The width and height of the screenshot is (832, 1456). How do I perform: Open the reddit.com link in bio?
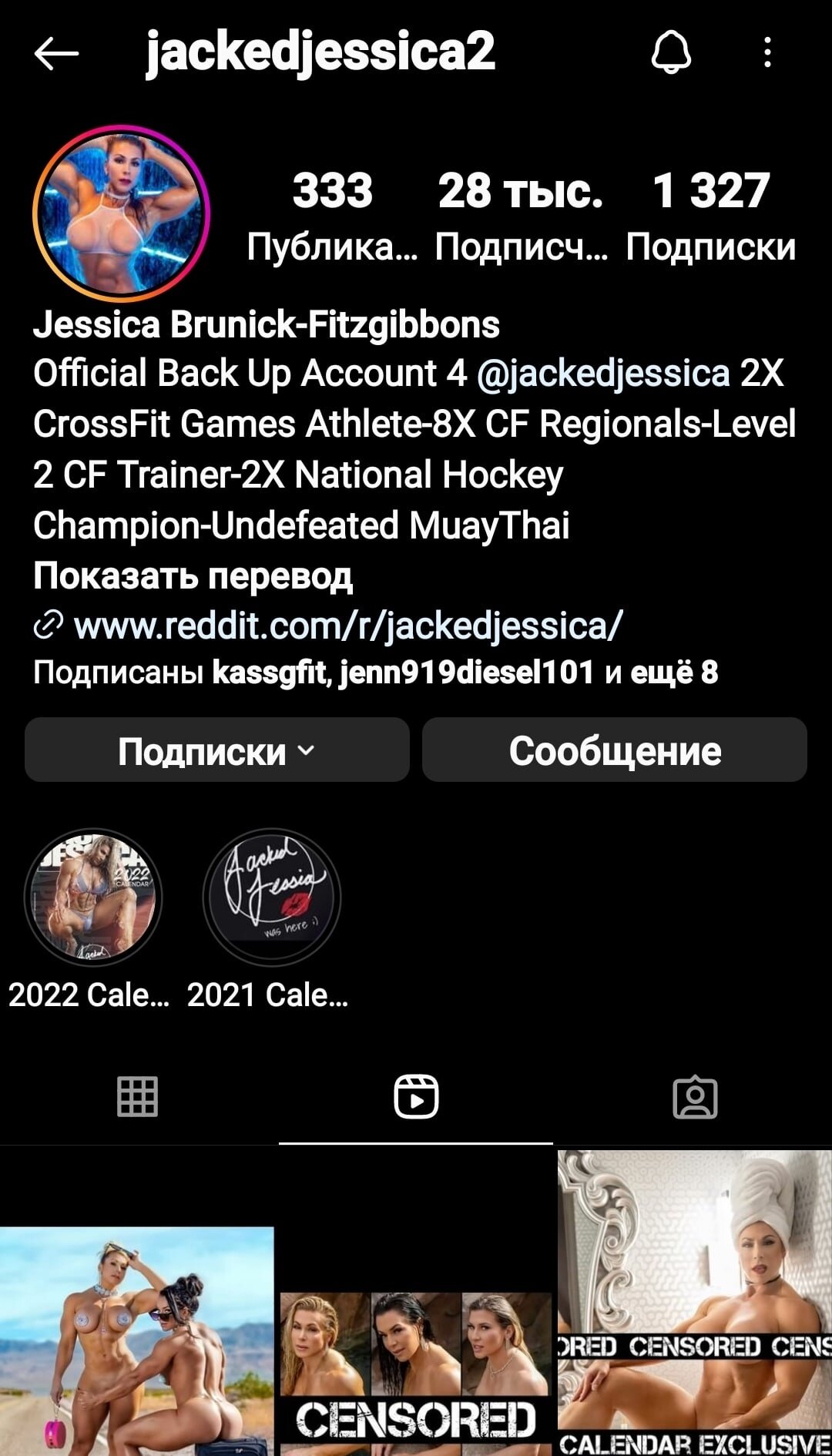tap(347, 625)
